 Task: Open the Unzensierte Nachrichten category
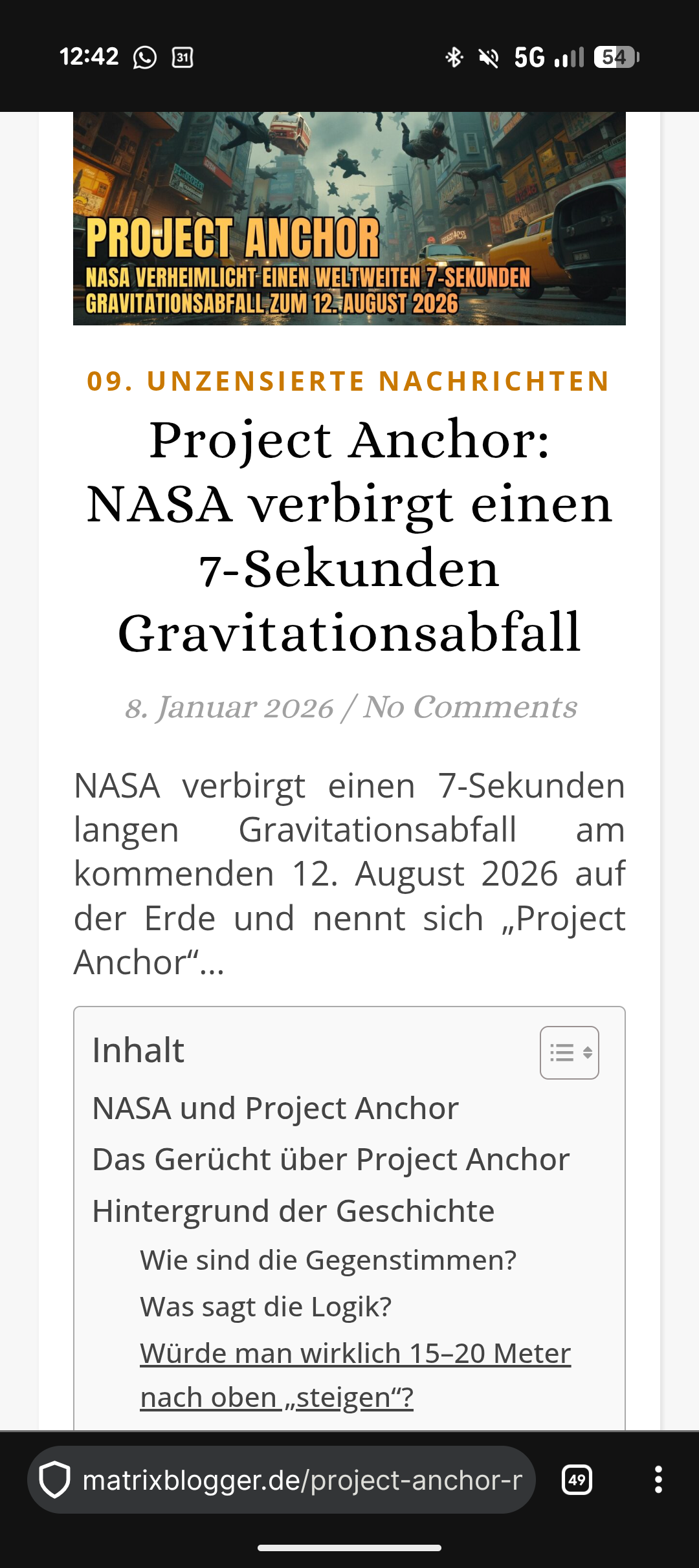349,381
